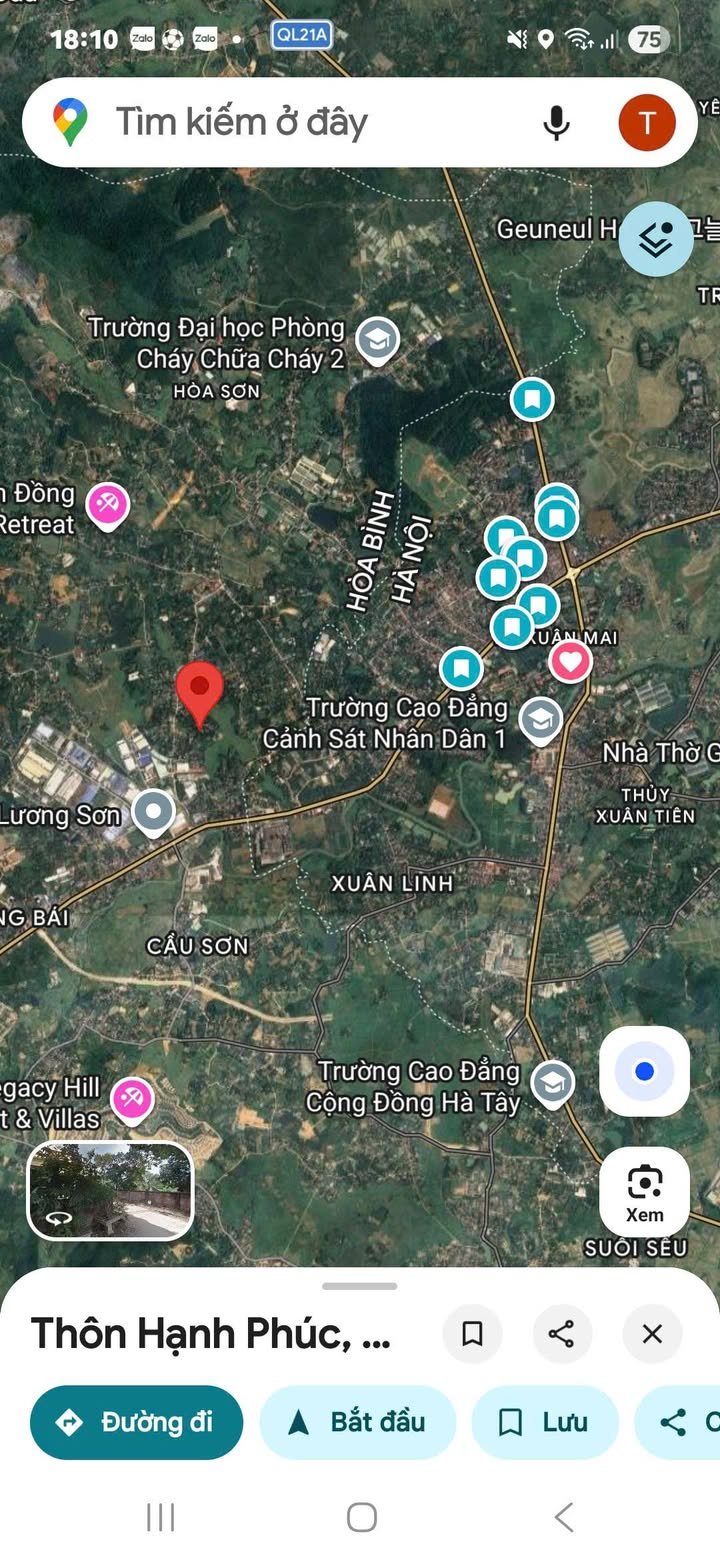
Task: Share Thôn Hạnh Phúc from the header icon
Action: [x=562, y=1333]
